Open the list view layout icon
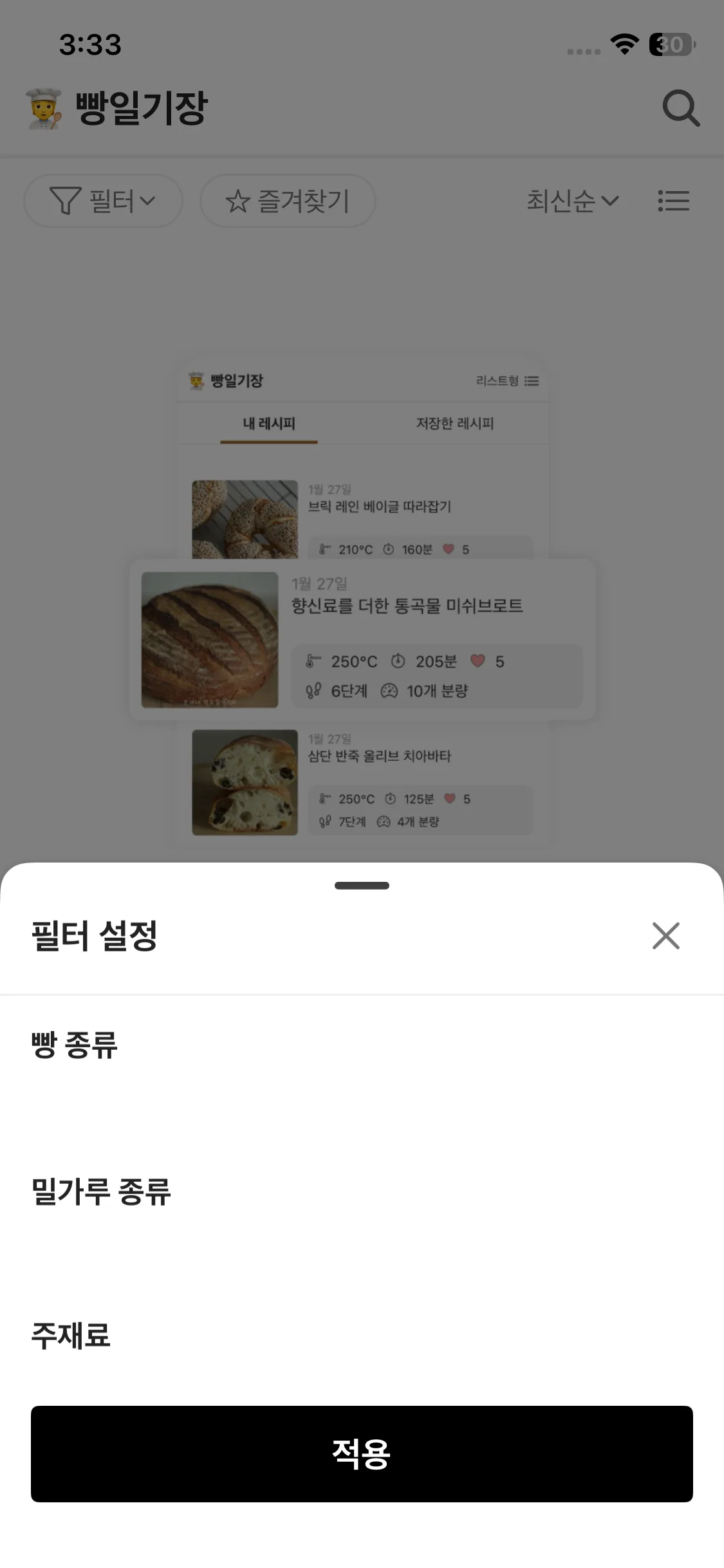The height and width of the screenshot is (1568, 724). pyautogui.click(x=674, y=201)
